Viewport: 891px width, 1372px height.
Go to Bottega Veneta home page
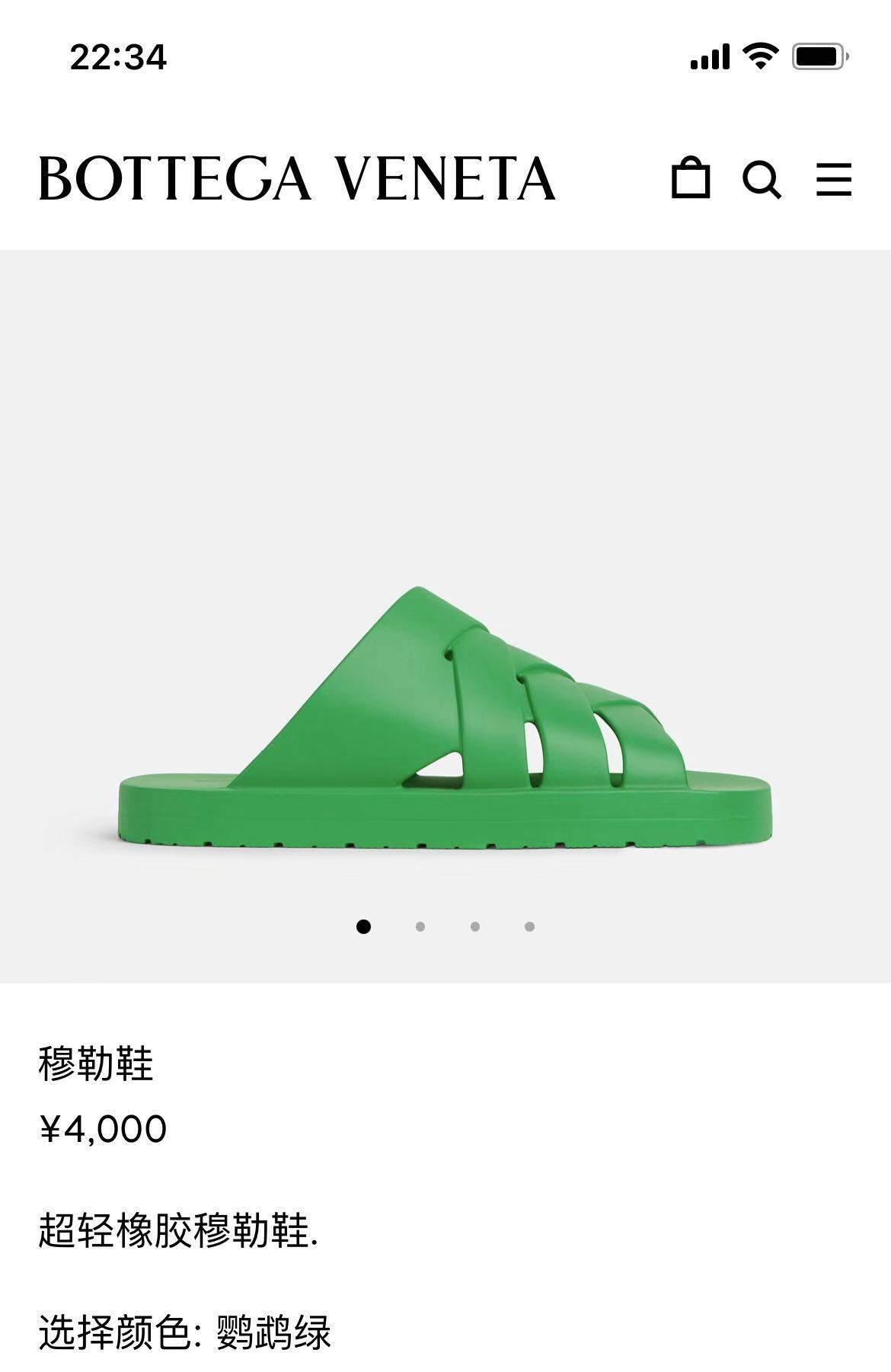297,178
